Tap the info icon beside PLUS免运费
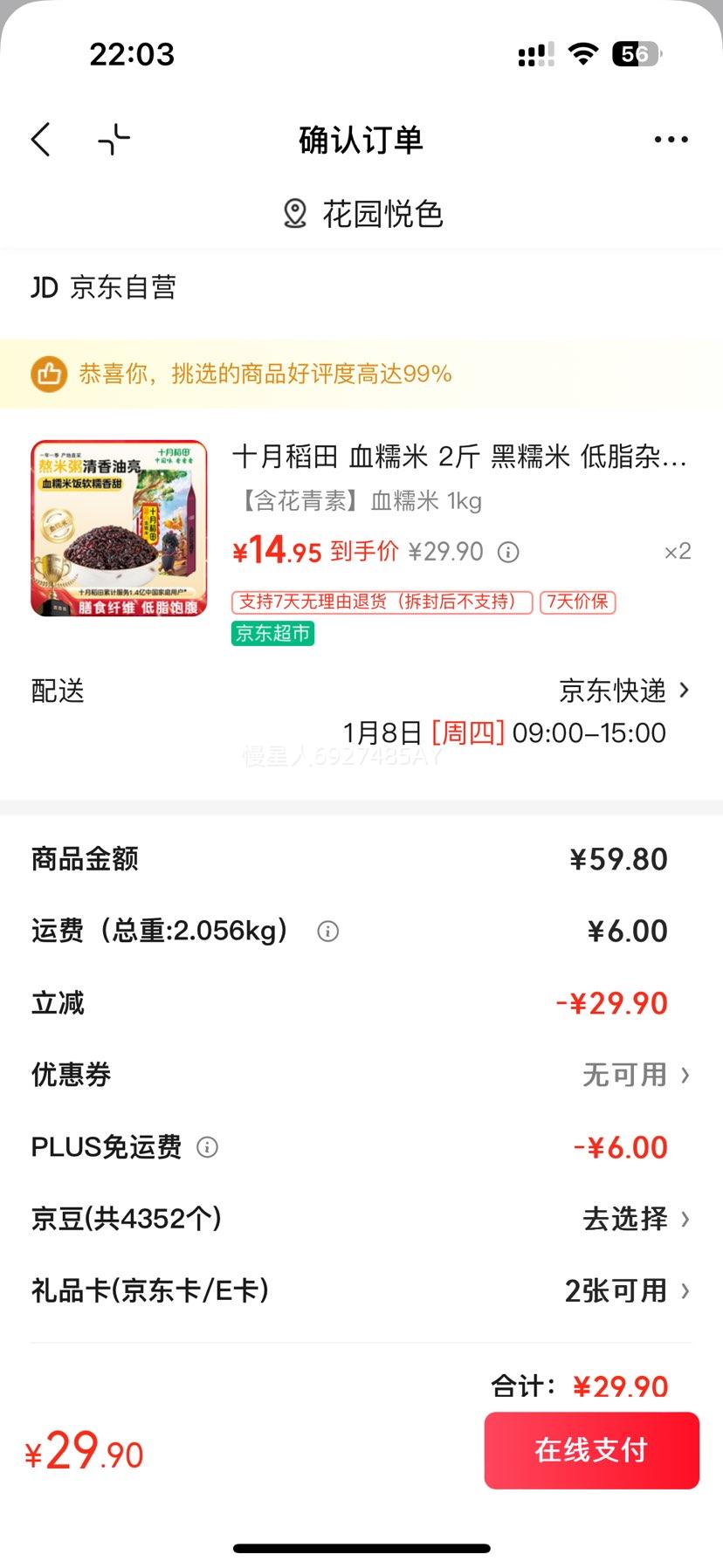723x1568 pixels. [208, 1148]
